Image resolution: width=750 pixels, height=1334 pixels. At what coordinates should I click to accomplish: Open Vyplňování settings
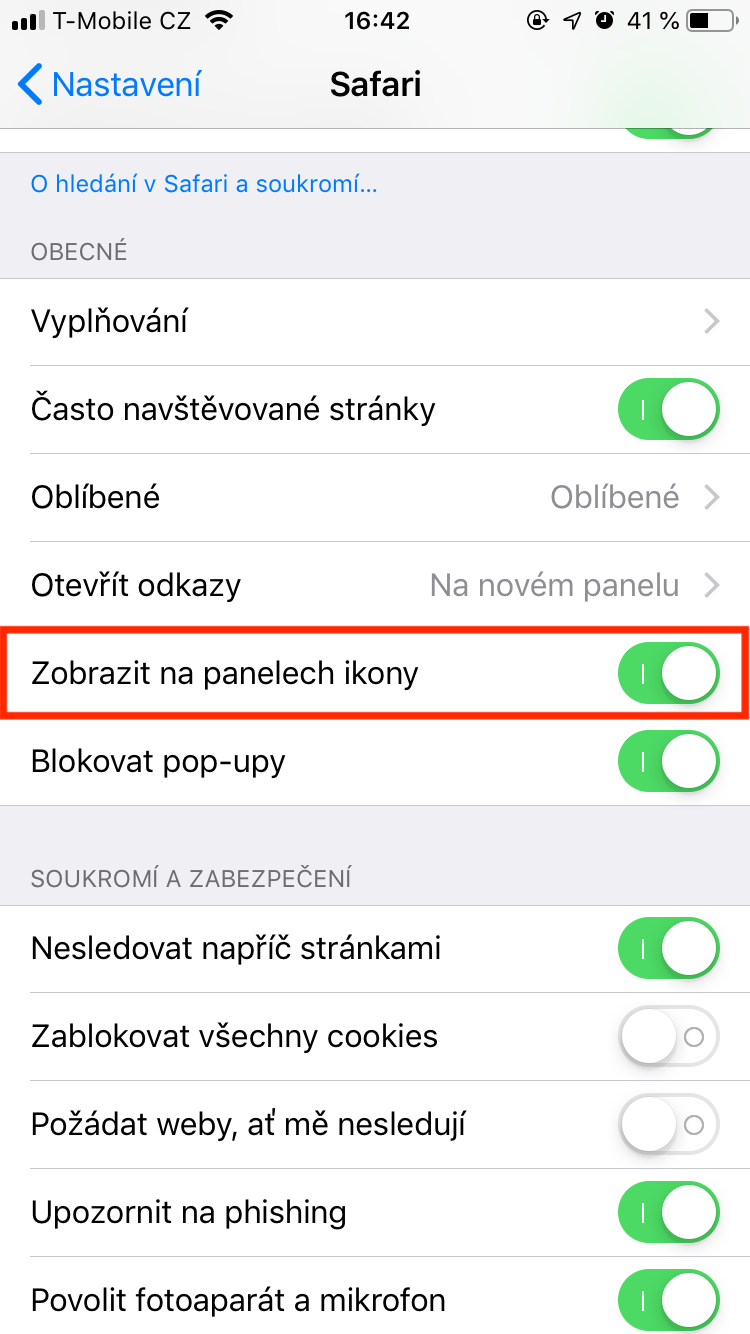[375, 322]
